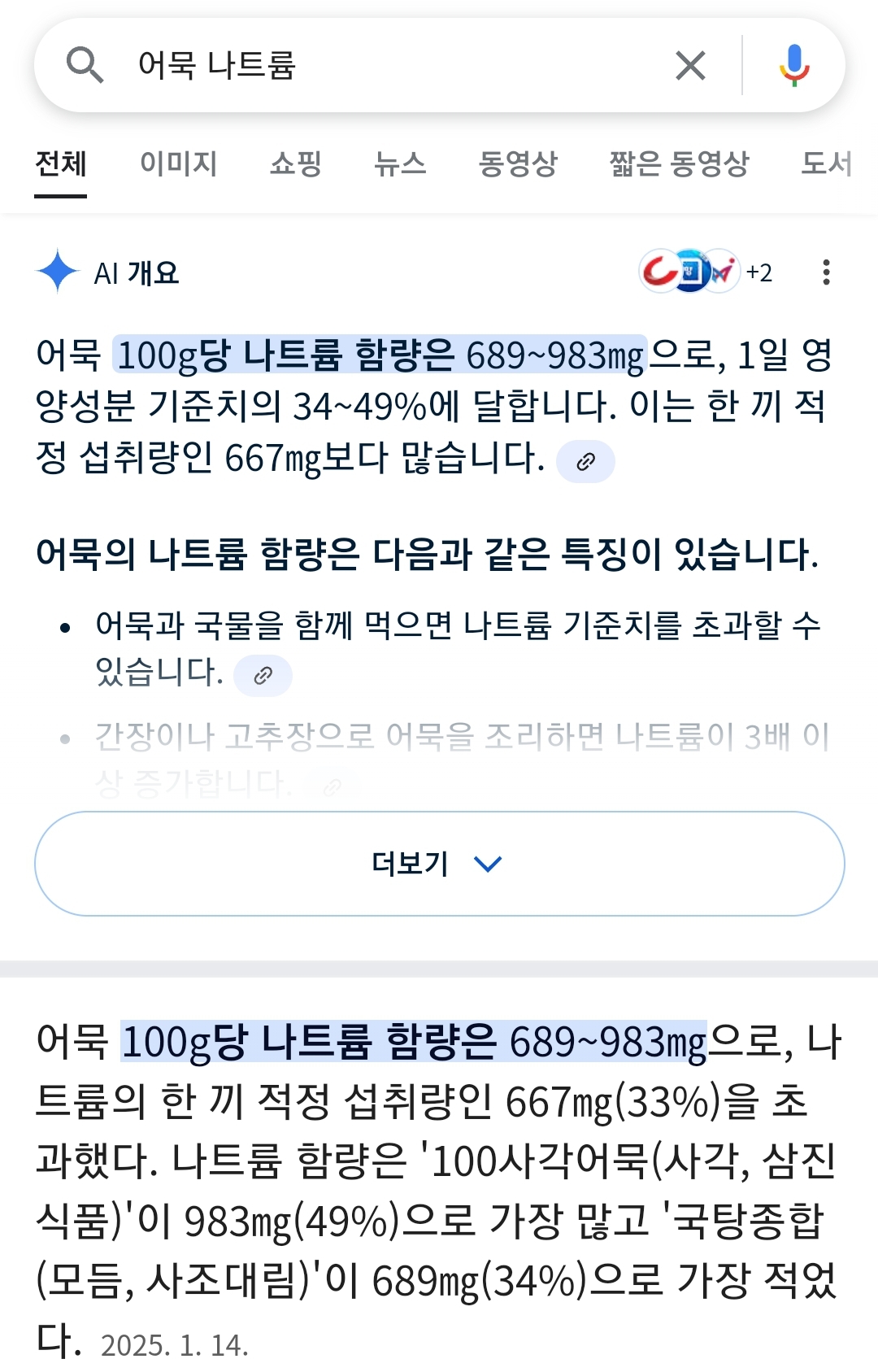Open the source link after '많습니다.'
Viewport: 878px width, 1372px height.
(x=585, y=462)
